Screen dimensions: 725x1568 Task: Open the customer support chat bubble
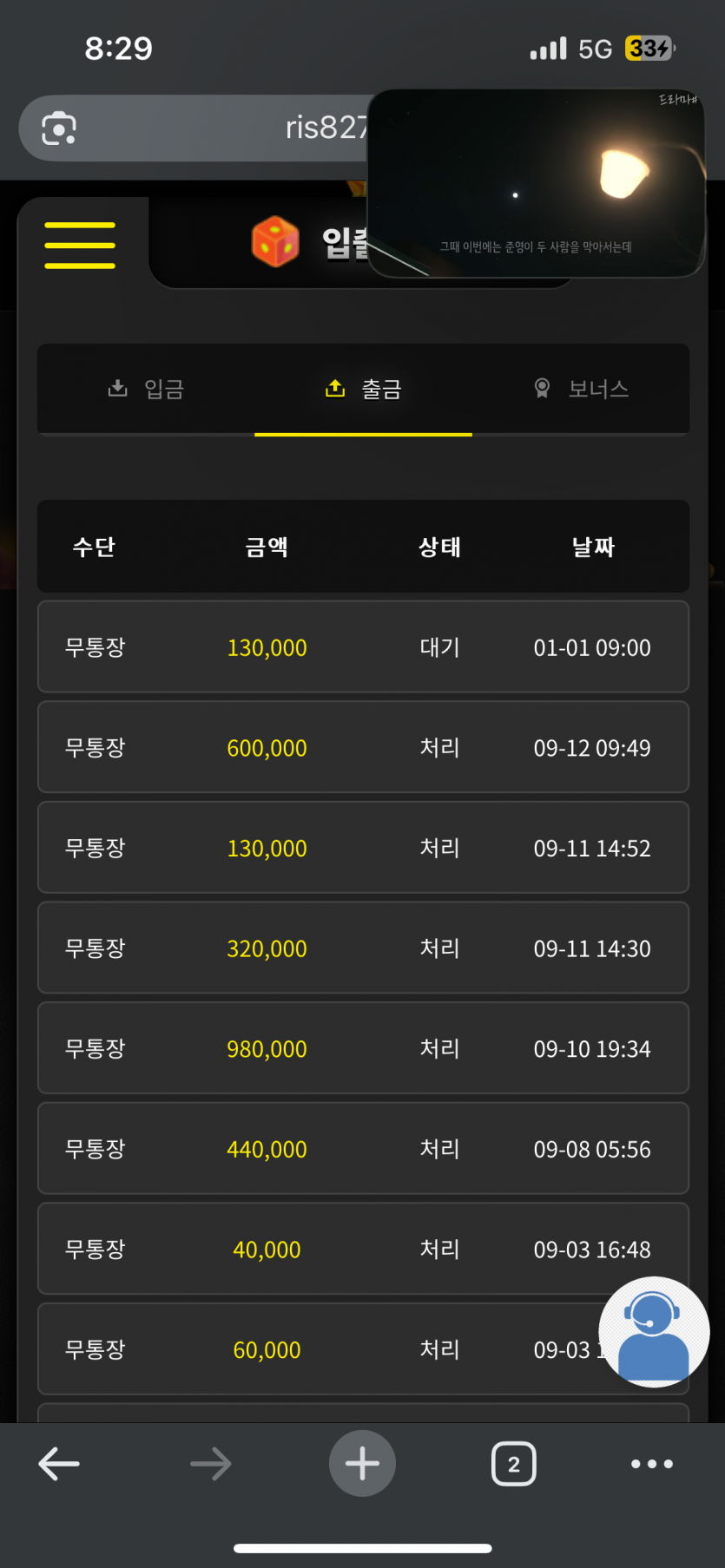(654, 1331)
